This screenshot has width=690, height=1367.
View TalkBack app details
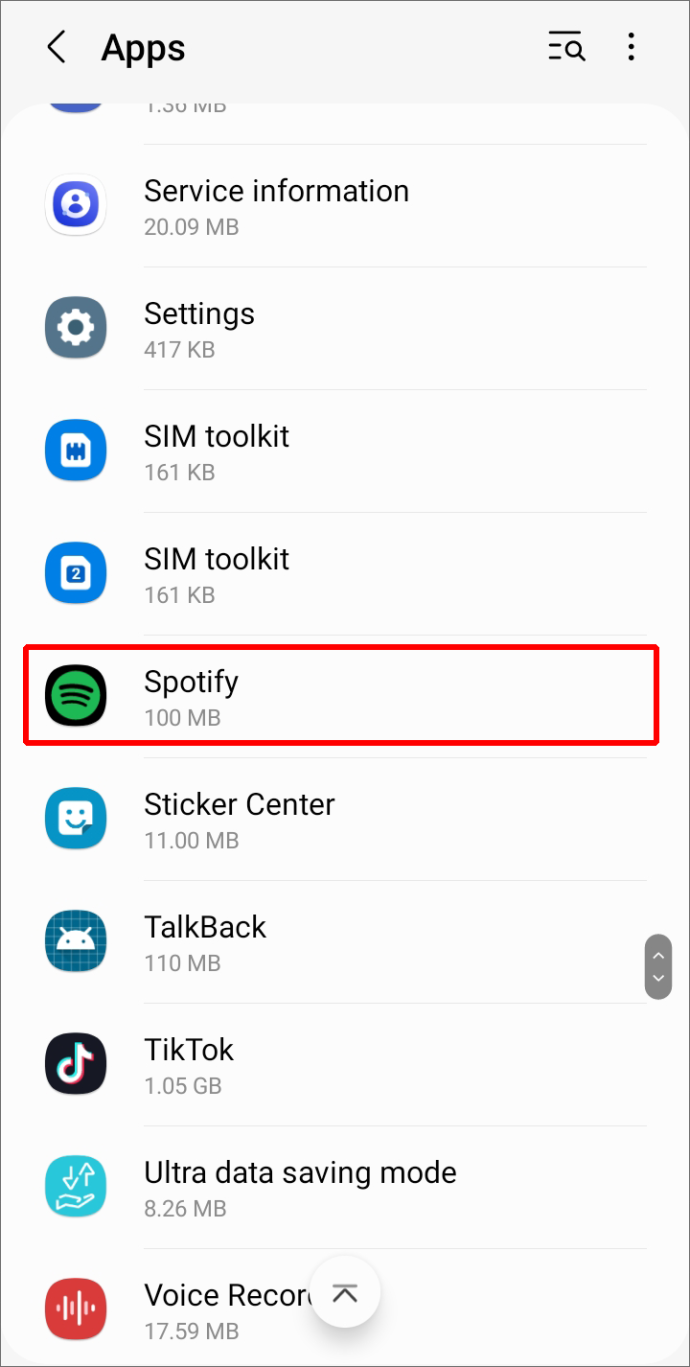(345, 943)
